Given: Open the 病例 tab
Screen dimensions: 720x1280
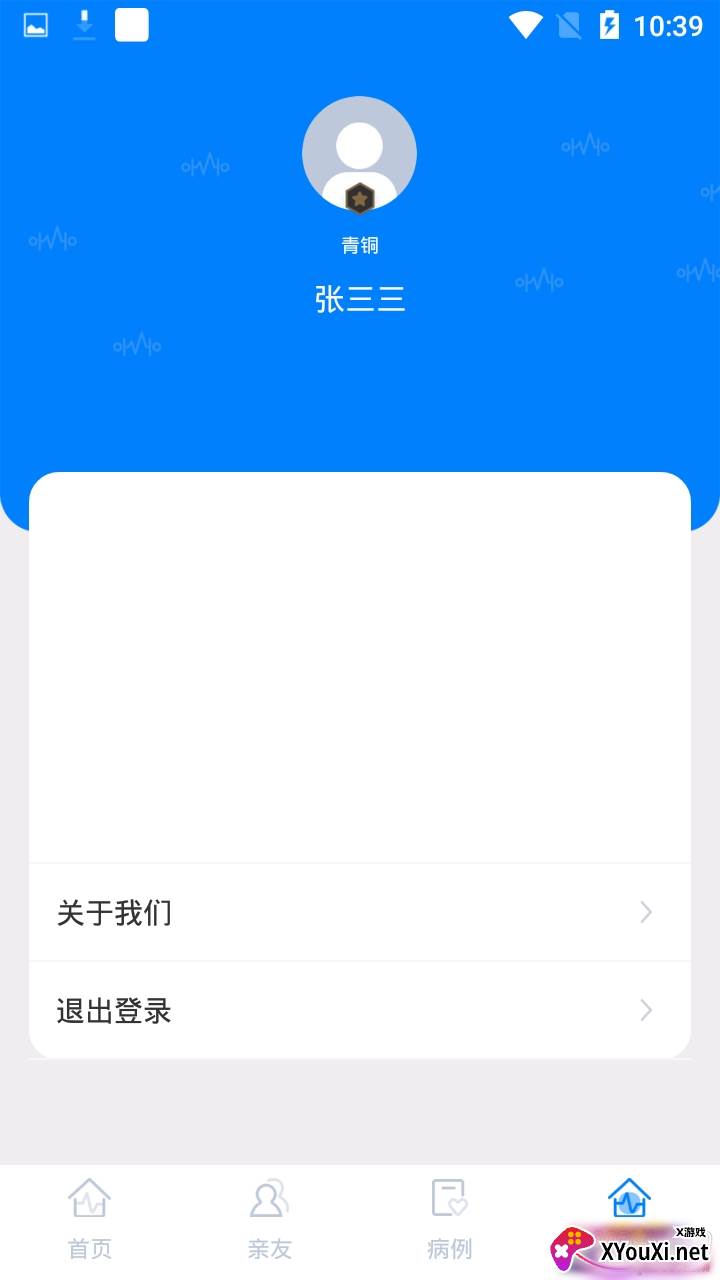Looking at the screenshot, I should (450, 1220).
